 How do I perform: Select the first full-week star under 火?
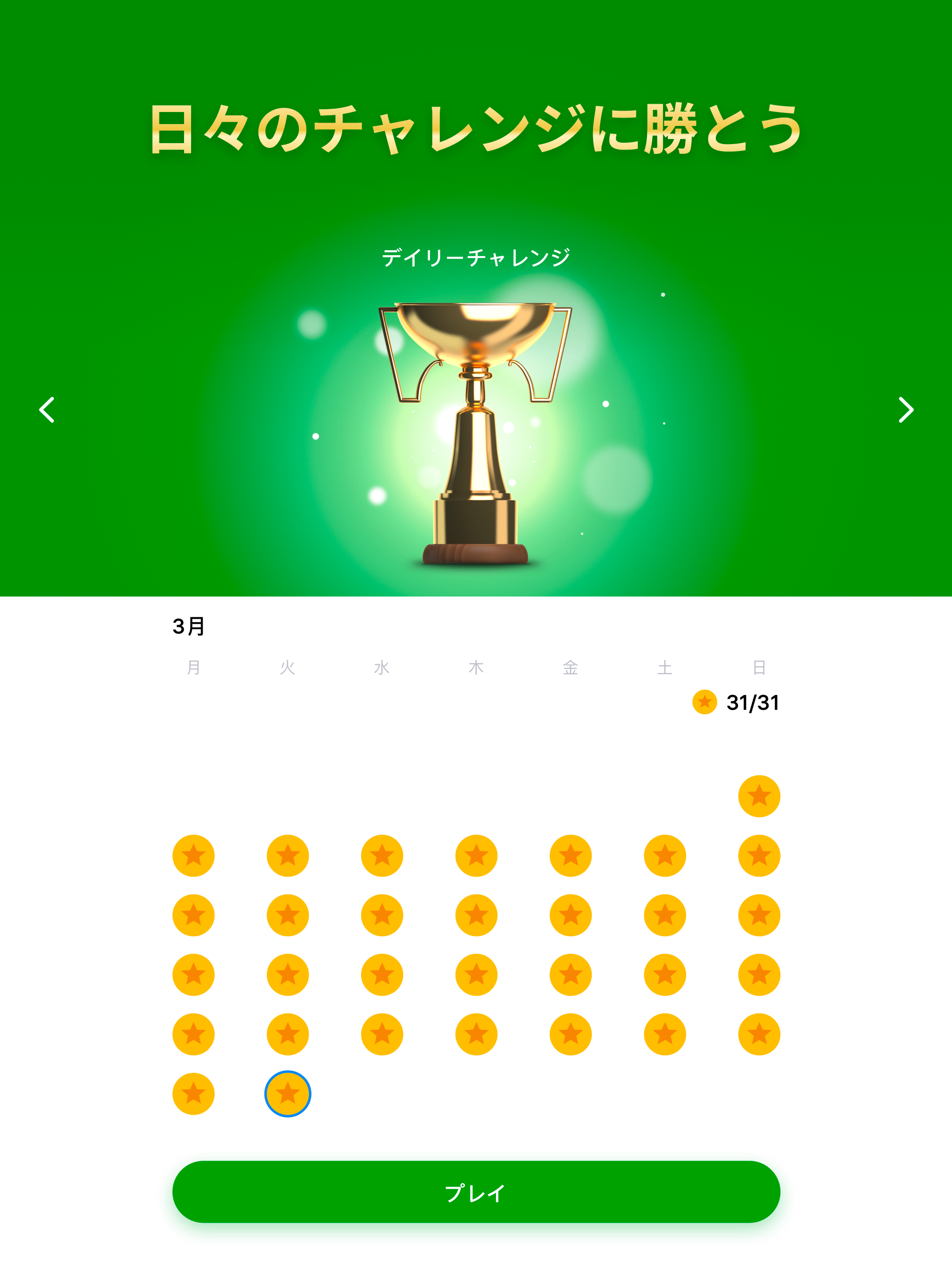pyautogui.click(x=287, y=855)
